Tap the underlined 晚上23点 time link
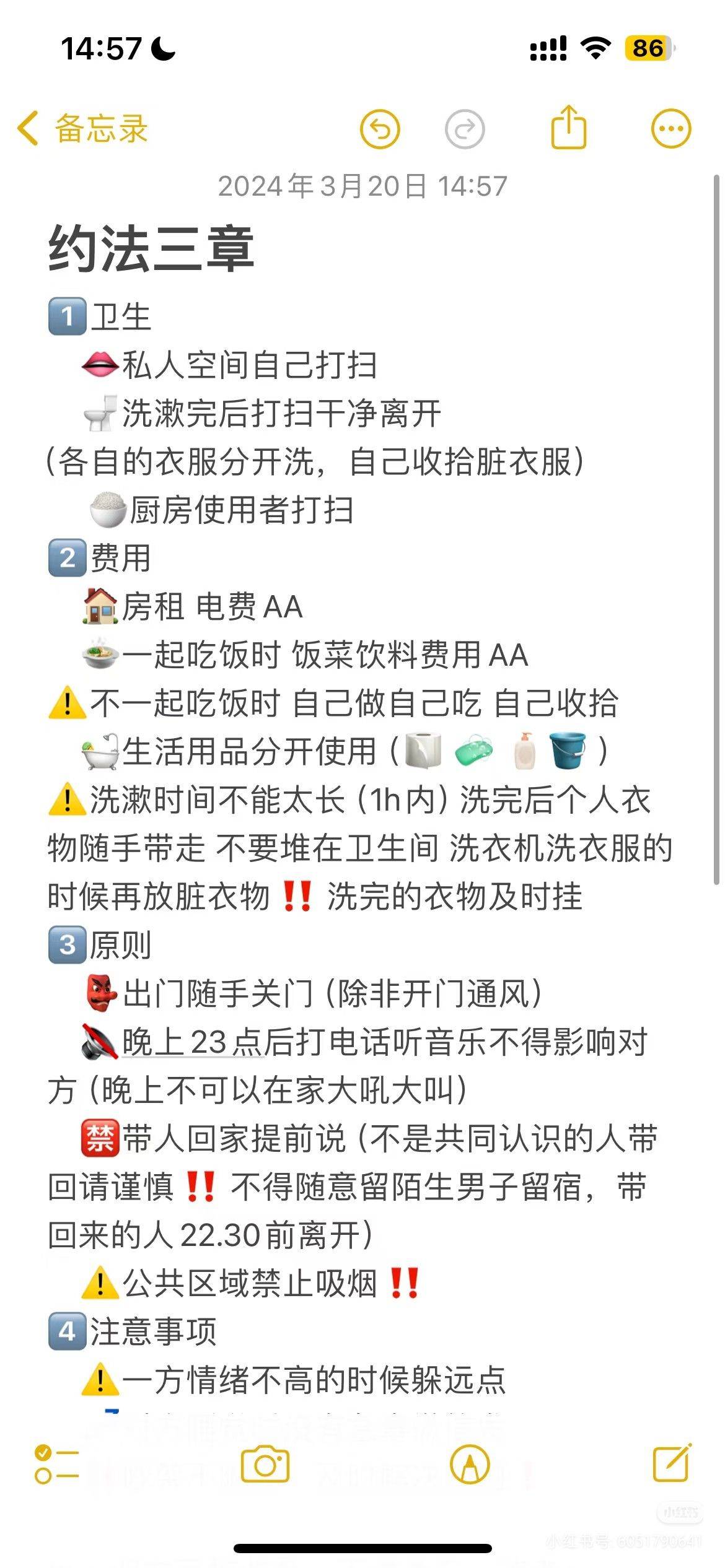The height and width of the screenshot is (1568, 725). (x=192, y=1042)
